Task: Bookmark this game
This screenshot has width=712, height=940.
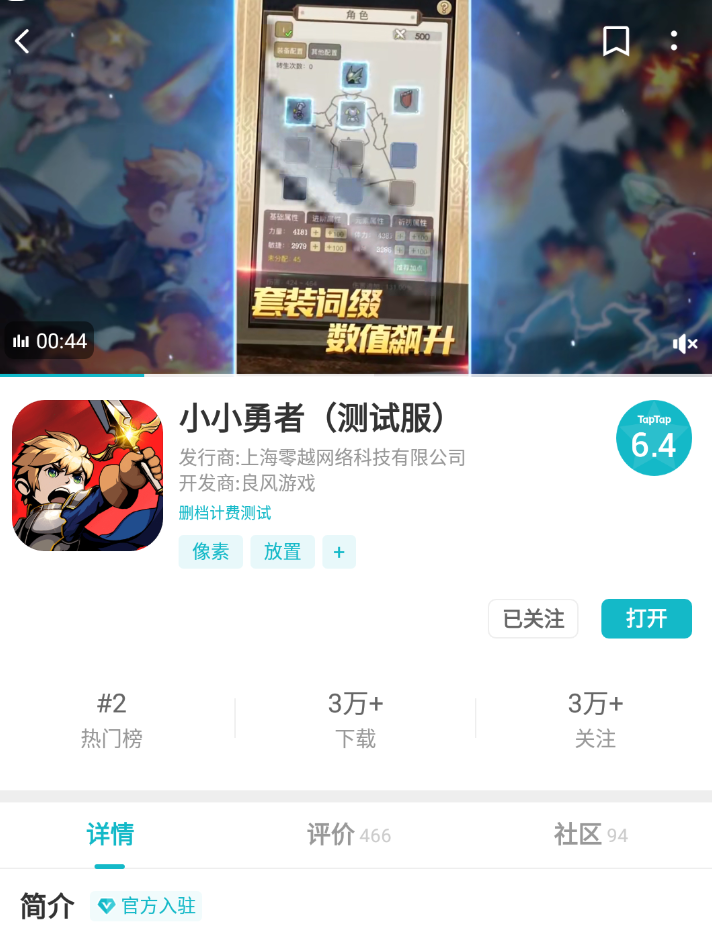Action: click(x=616, y=41)
